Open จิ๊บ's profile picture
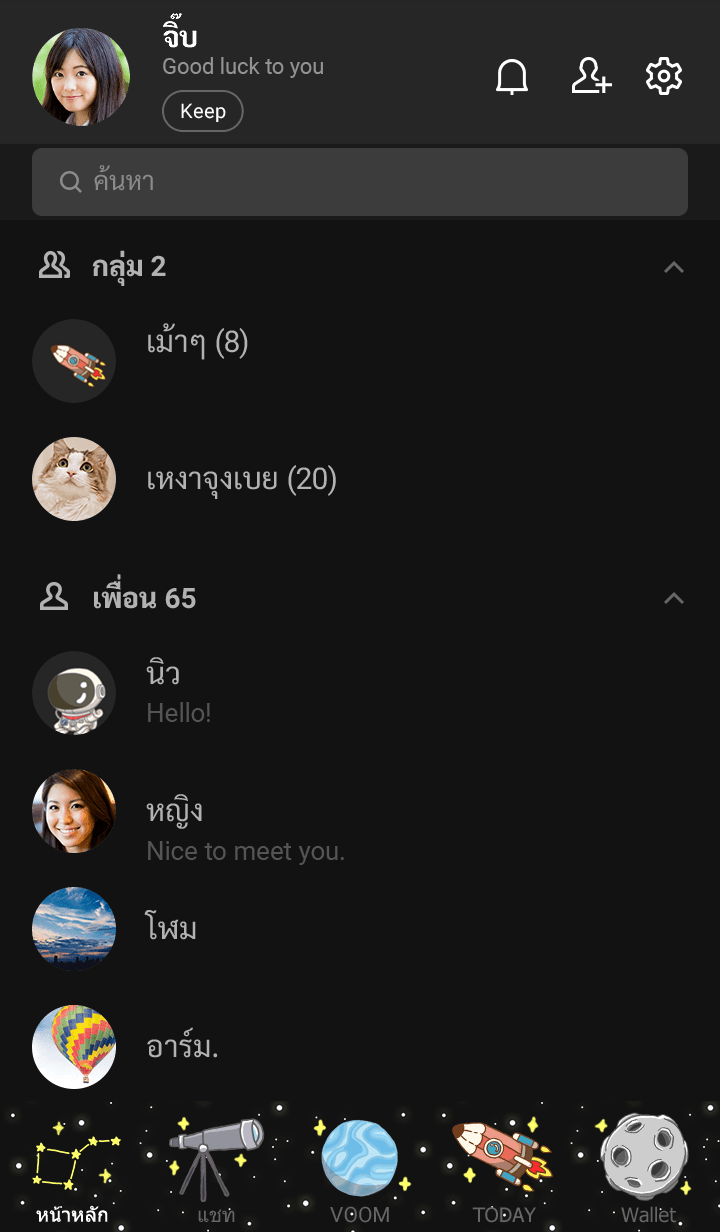 [81, 77]
